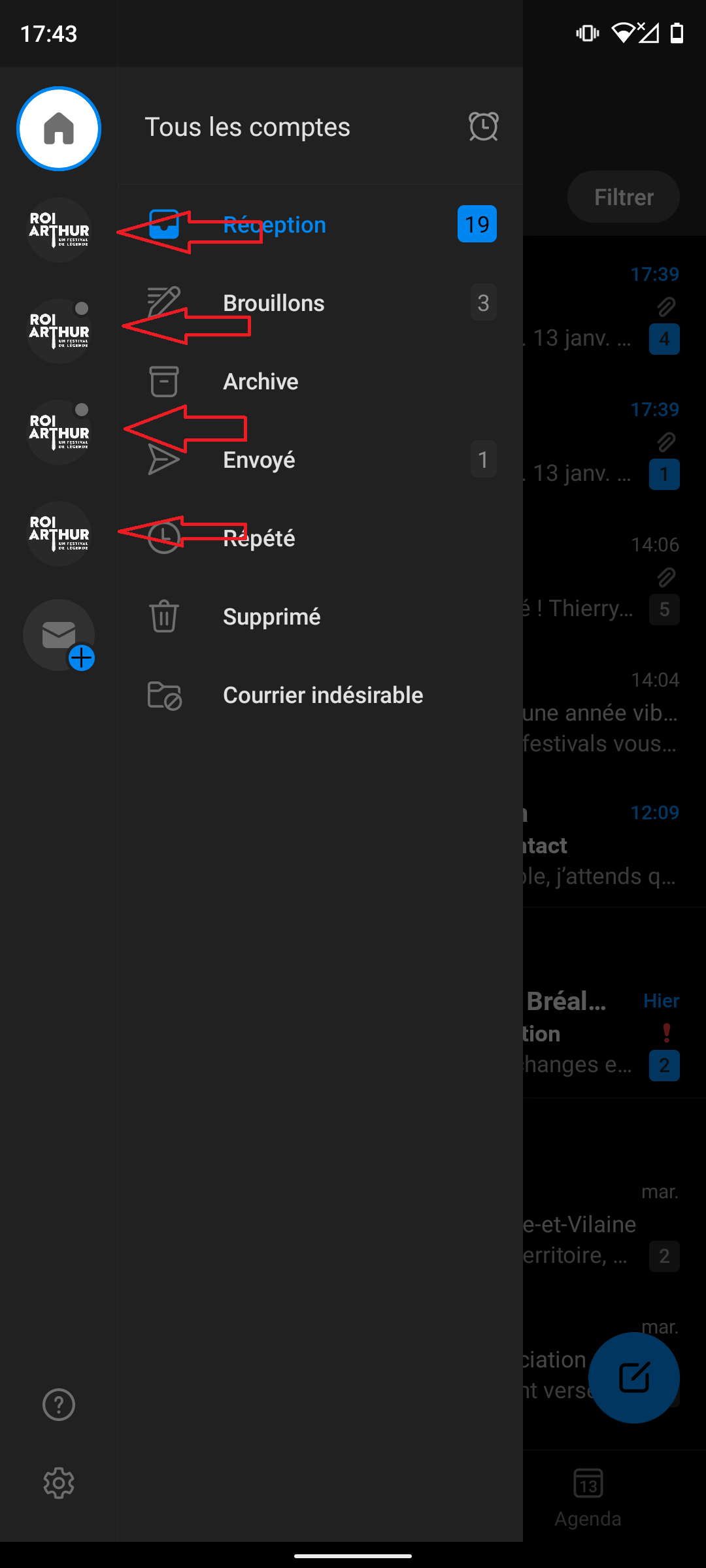This screenshot has height=1568, width=706.
Task: Open settings gear icon
Action: [59, 1483]
